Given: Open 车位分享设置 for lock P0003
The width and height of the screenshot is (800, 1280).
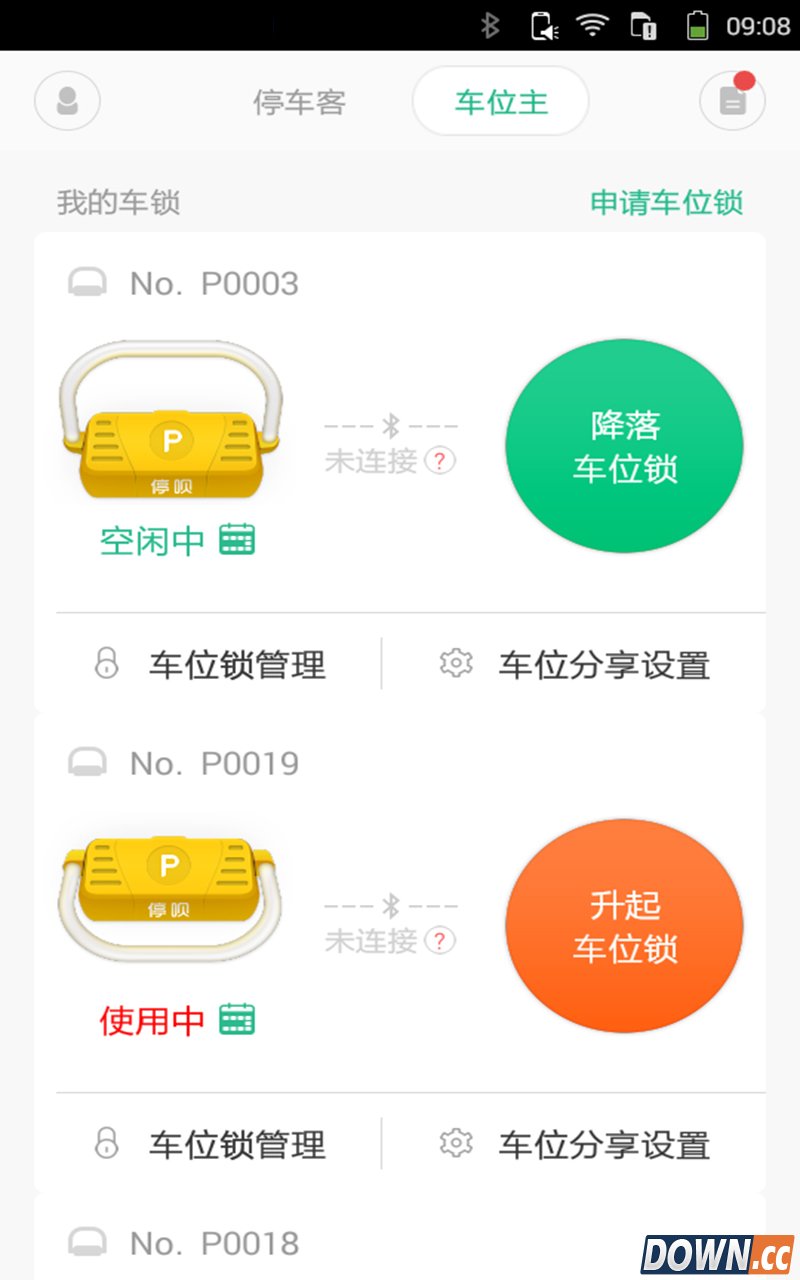Looking at the screenshot, I should [x=605, y=665].
